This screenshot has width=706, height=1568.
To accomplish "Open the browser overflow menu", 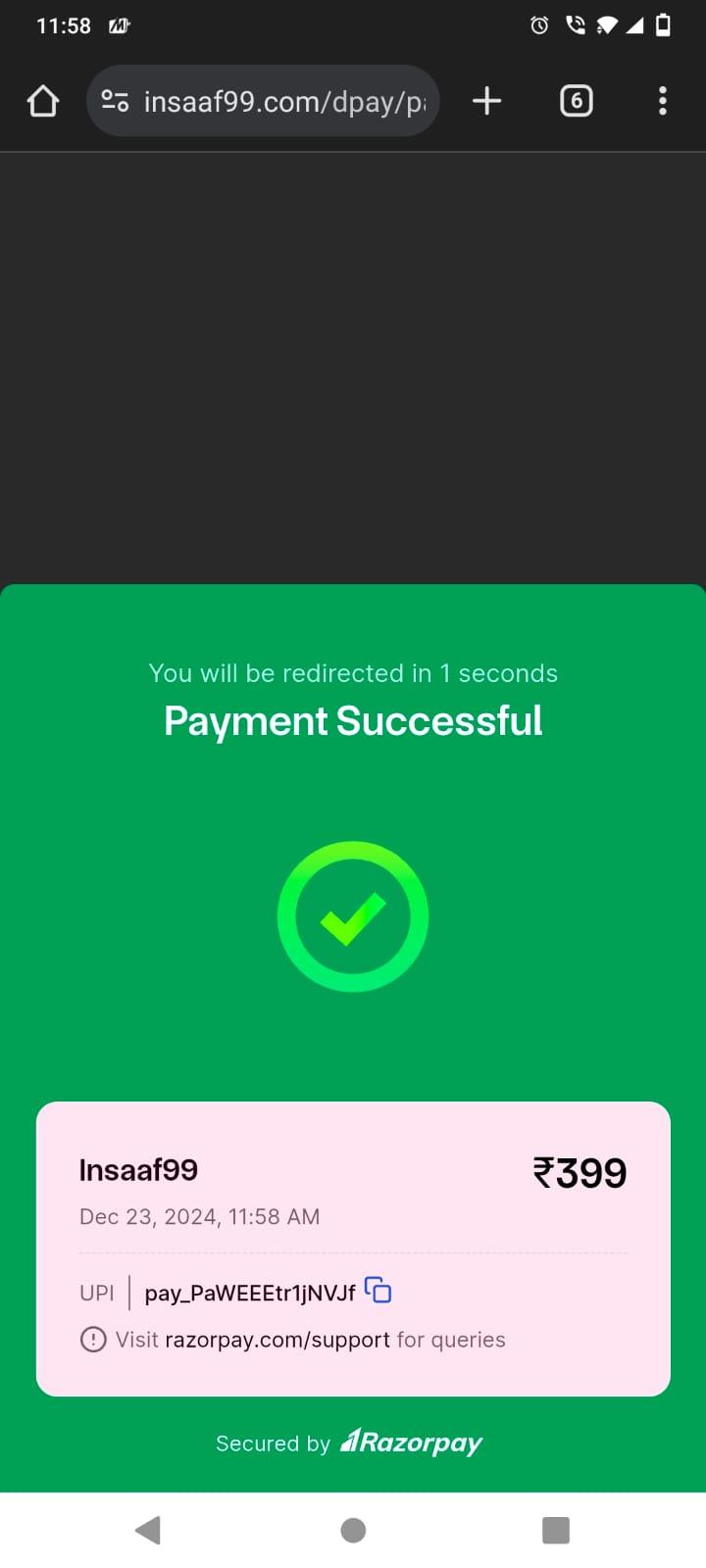I will click(663, 101).
